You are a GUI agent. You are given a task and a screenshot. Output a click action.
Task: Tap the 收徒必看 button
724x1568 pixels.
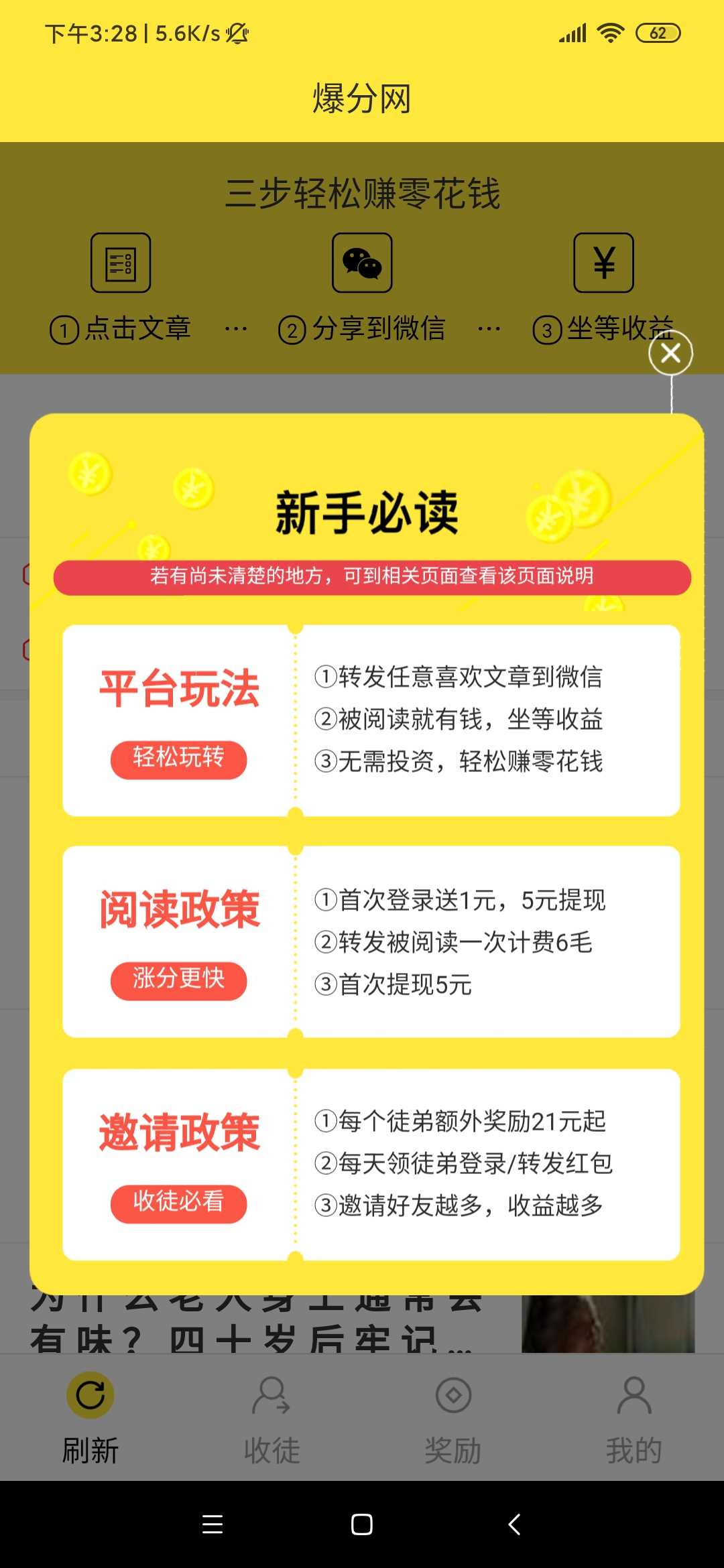tap(178, 1203)
